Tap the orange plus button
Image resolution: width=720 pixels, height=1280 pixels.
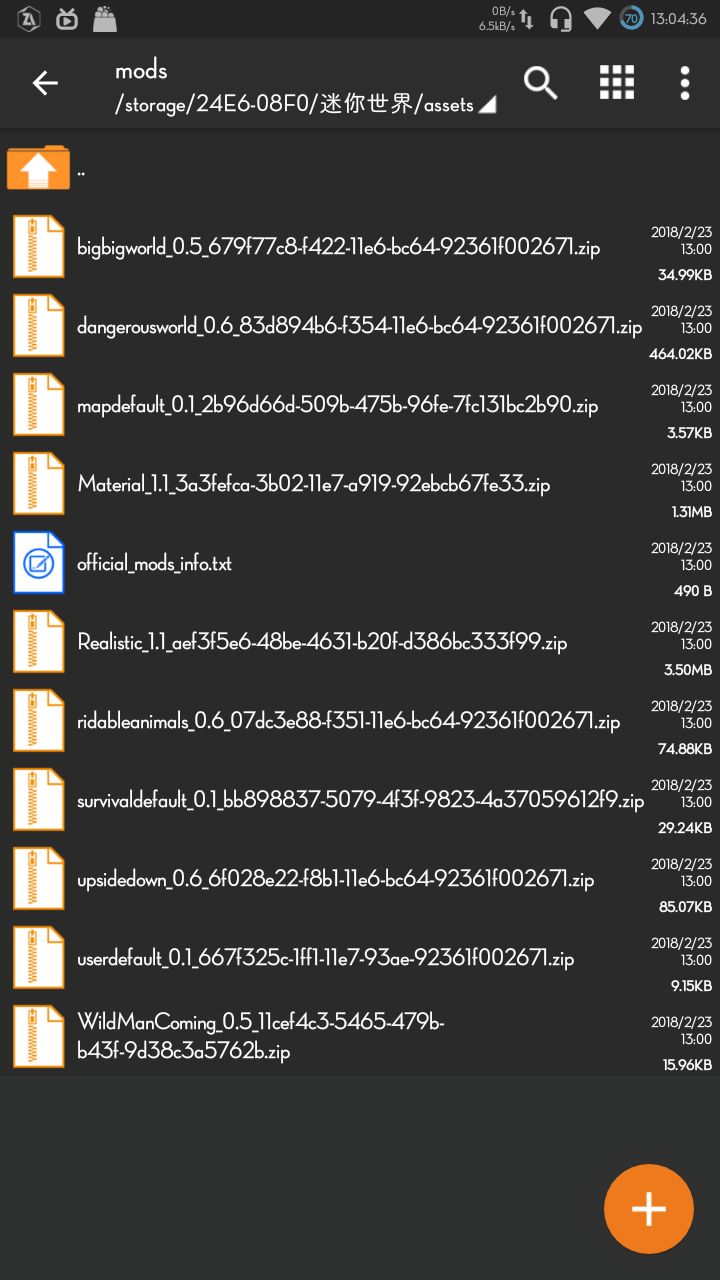coord(648,1209)
